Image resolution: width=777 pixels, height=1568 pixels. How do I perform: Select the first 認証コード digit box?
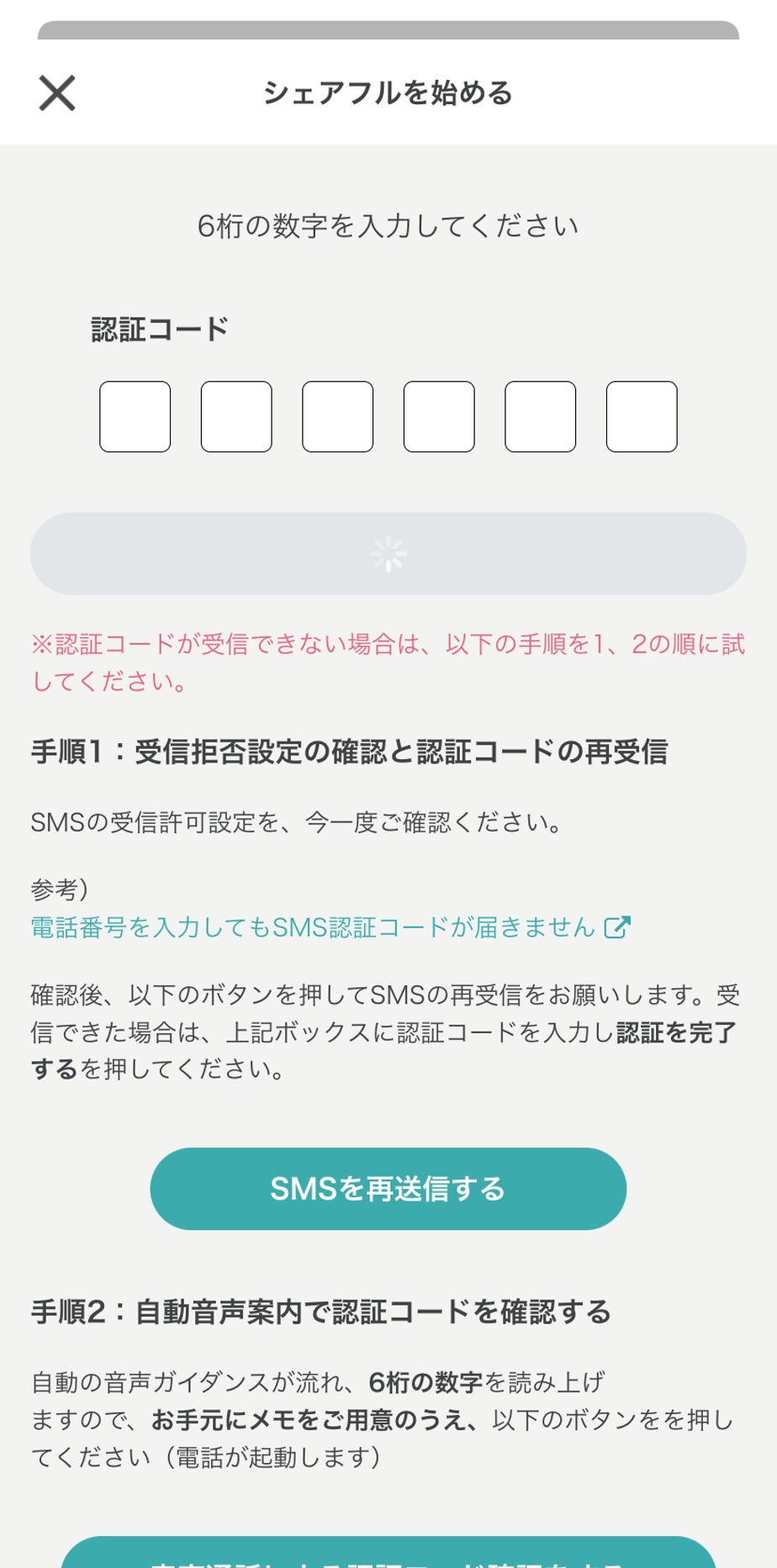pos(134,416)
